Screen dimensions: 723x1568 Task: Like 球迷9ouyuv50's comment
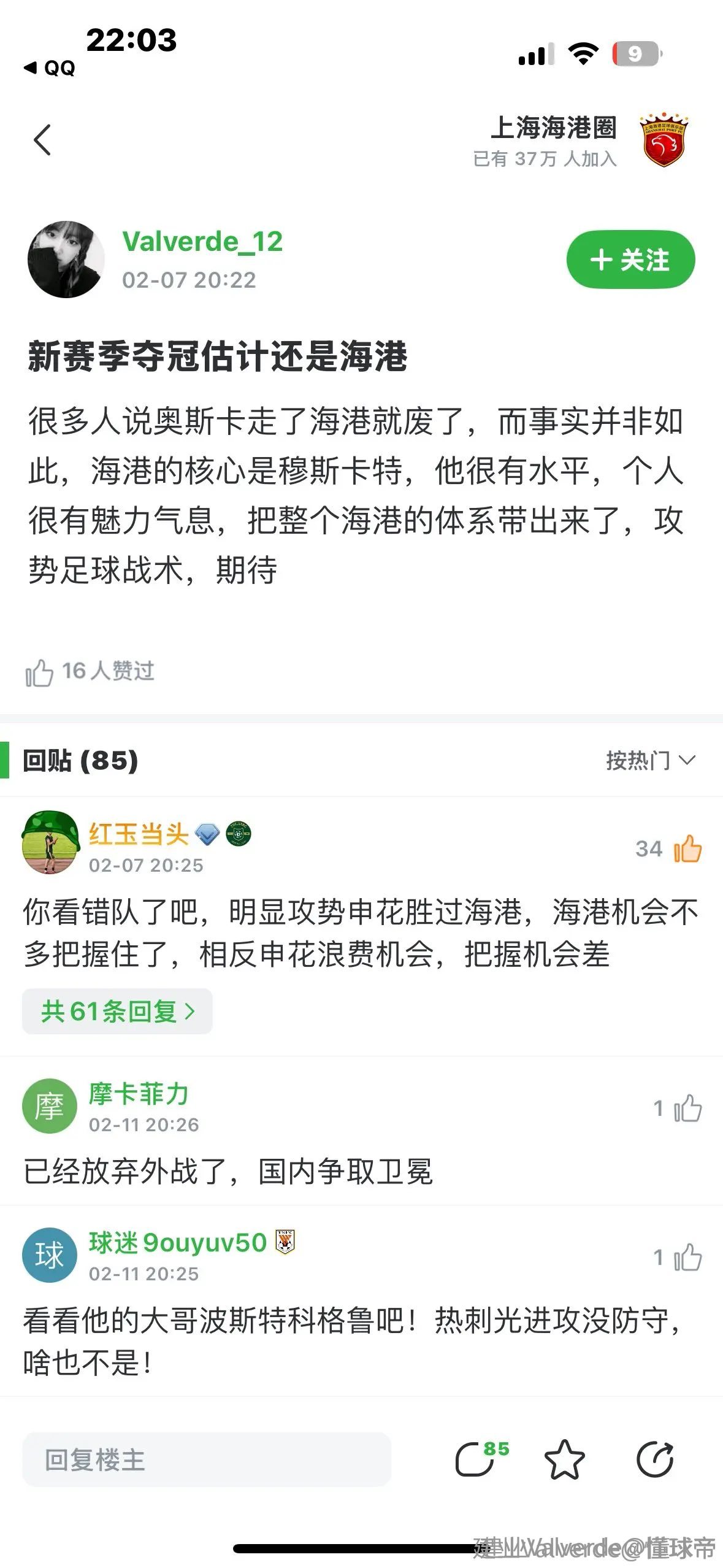(687, 1258)
